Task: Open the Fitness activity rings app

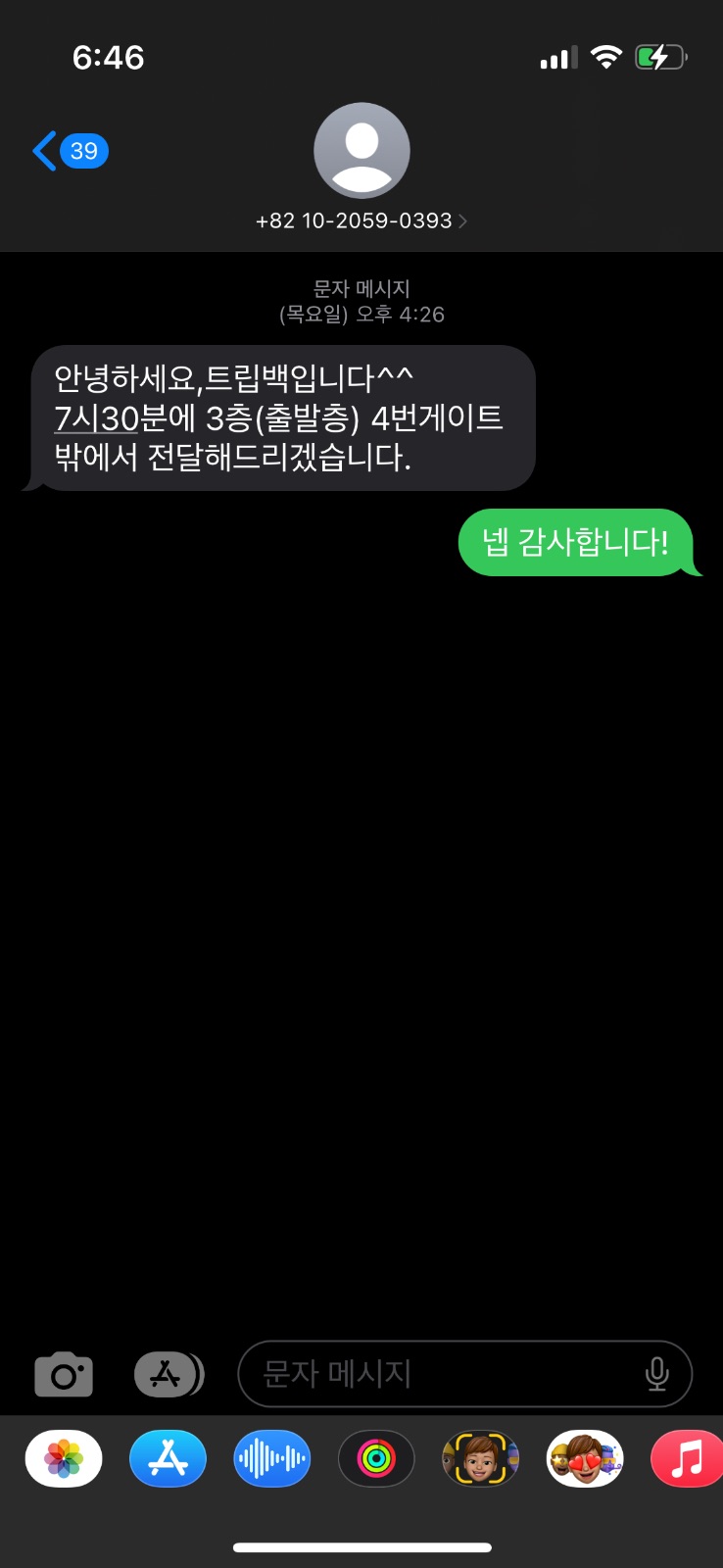Action: (376, 1458)
